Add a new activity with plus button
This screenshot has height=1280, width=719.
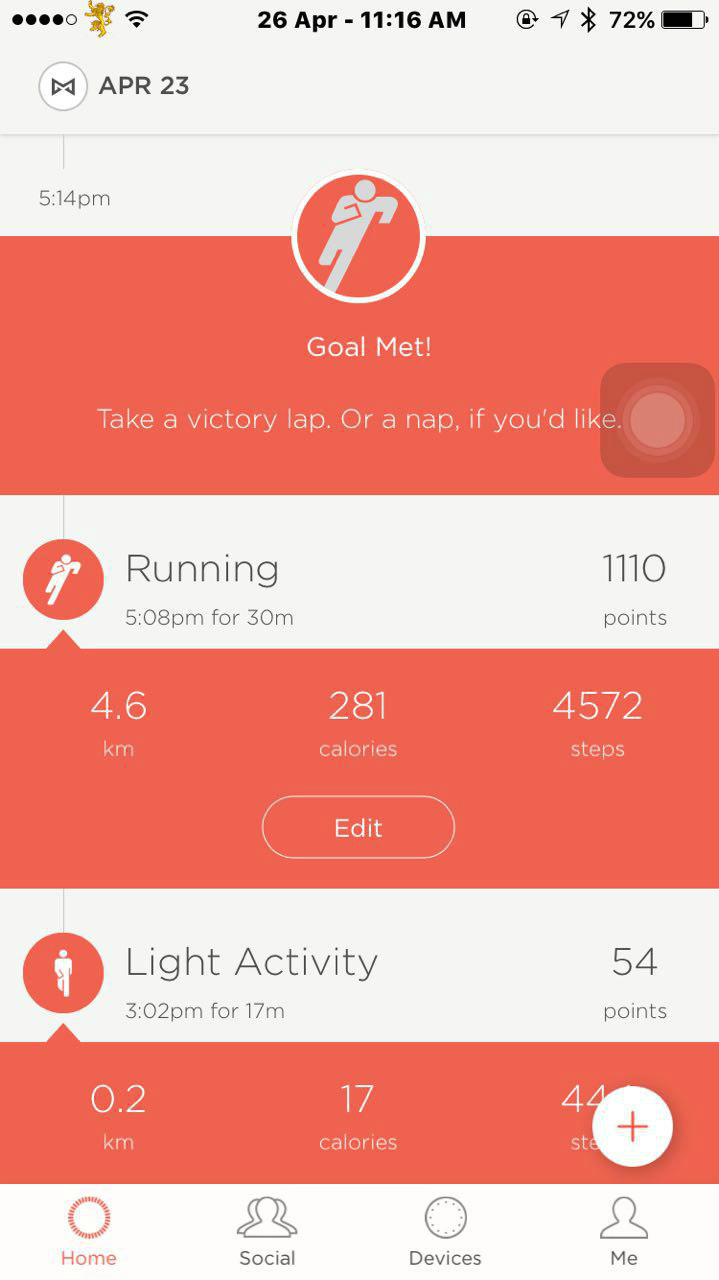pos(632,1127)
